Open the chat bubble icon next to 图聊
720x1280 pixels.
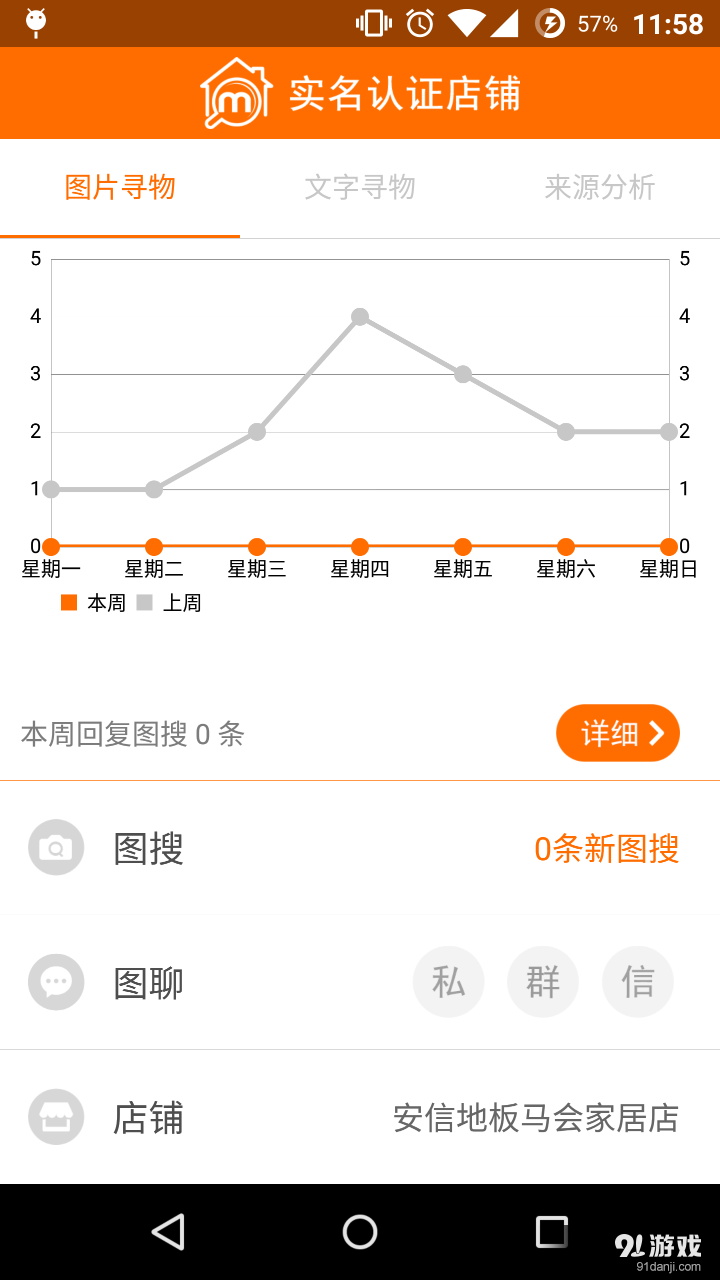56,983
